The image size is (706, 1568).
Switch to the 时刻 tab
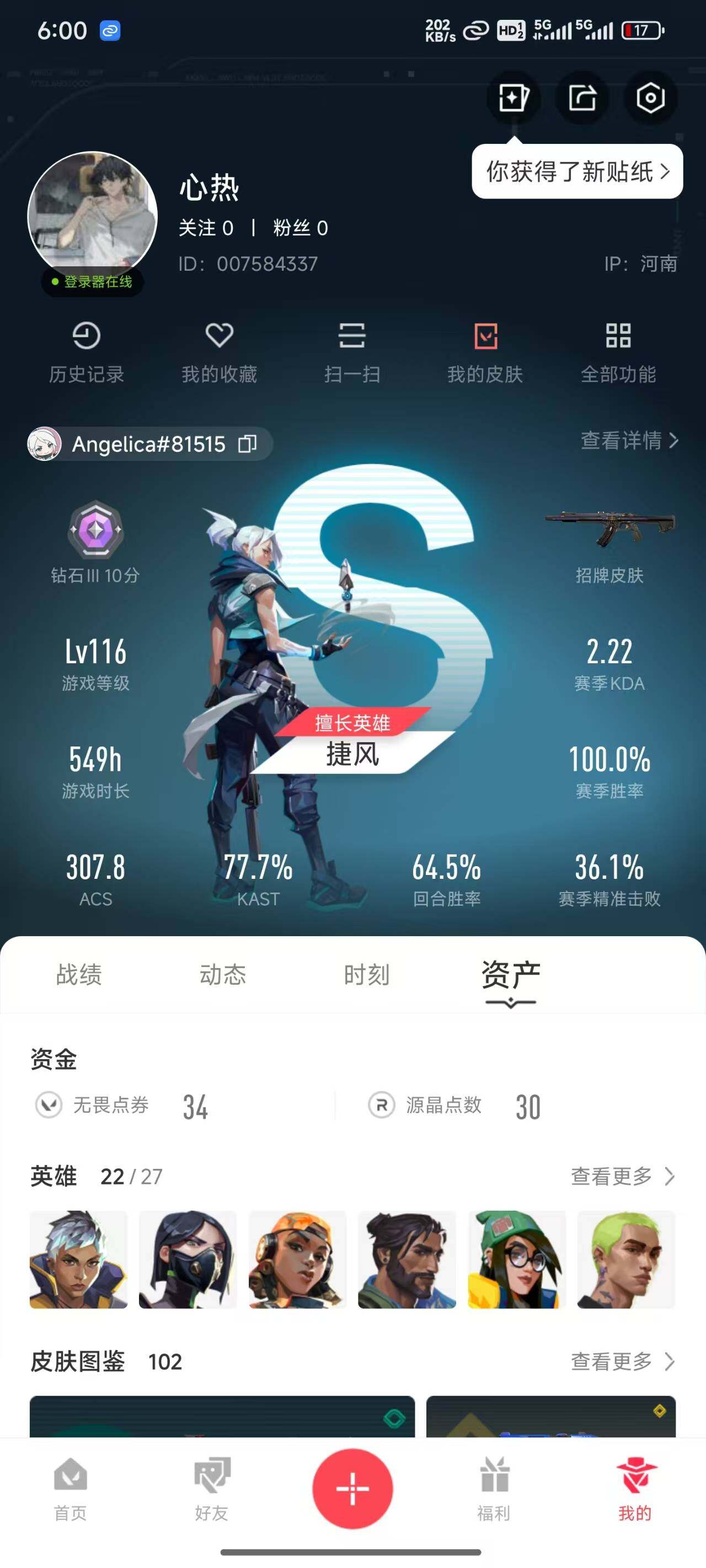pyautogui.click(x=366, y=975)
